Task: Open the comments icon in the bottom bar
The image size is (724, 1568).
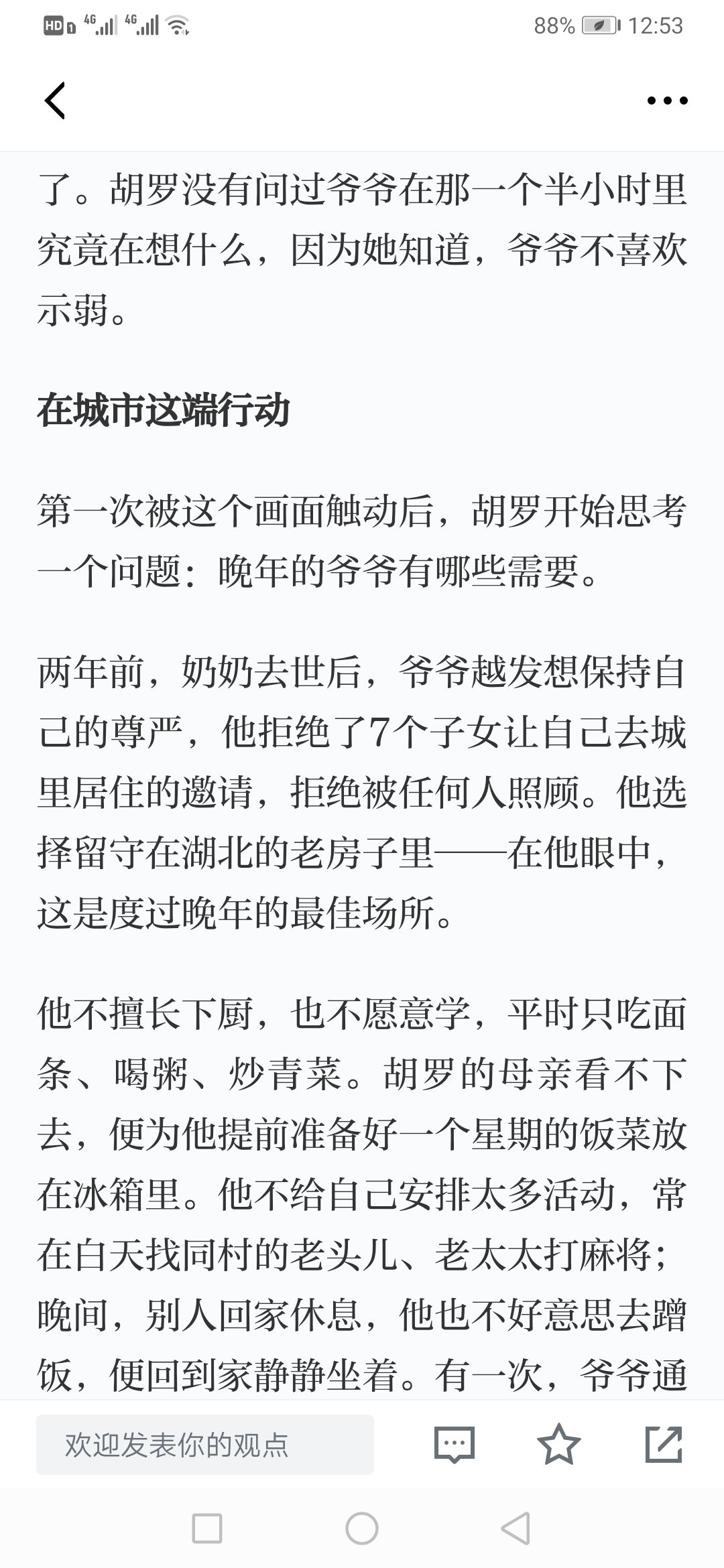Action: [455, 1445]
